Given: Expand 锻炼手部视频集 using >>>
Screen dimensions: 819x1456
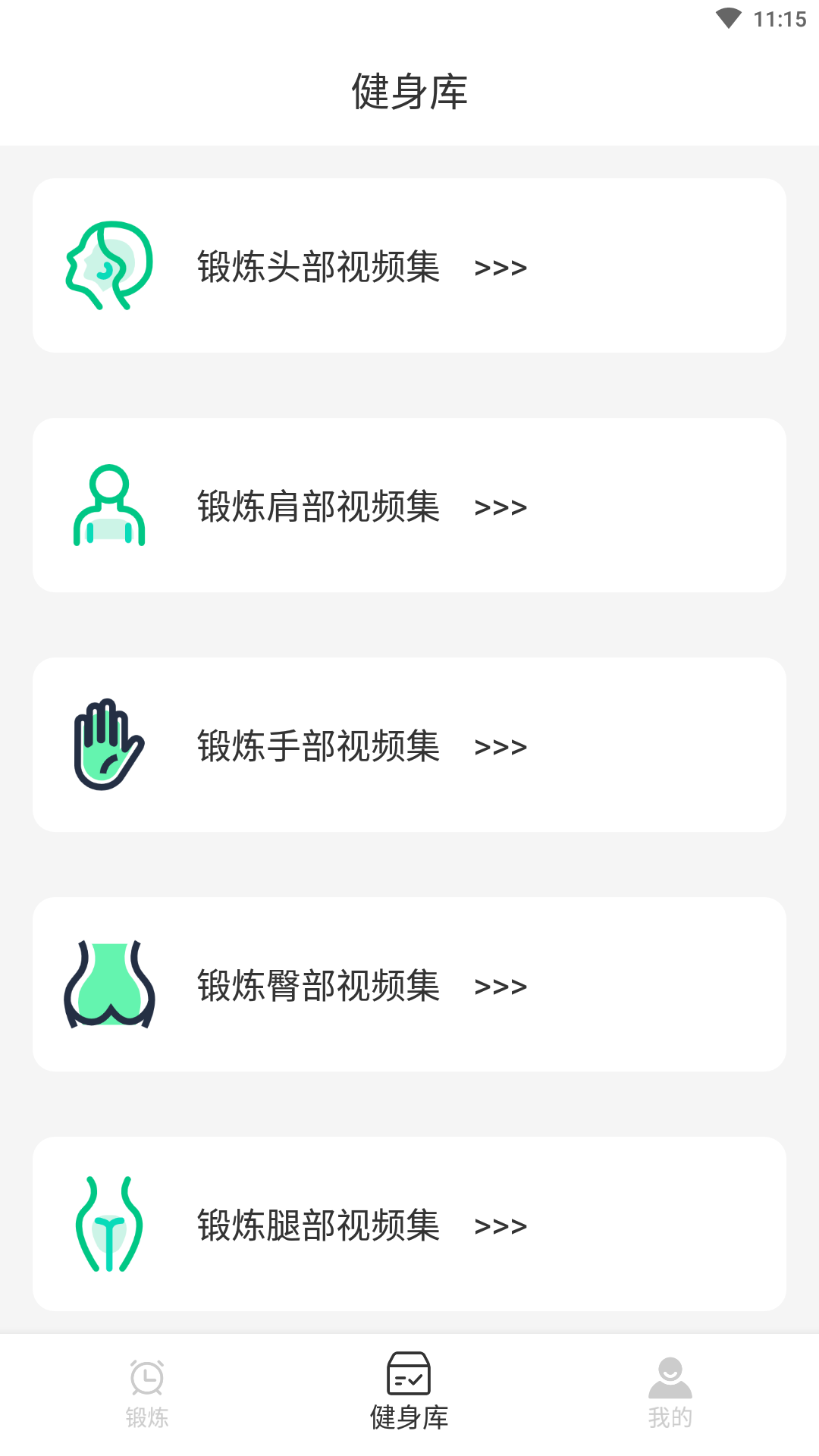Looking at the screenshot, I should 500,746.
